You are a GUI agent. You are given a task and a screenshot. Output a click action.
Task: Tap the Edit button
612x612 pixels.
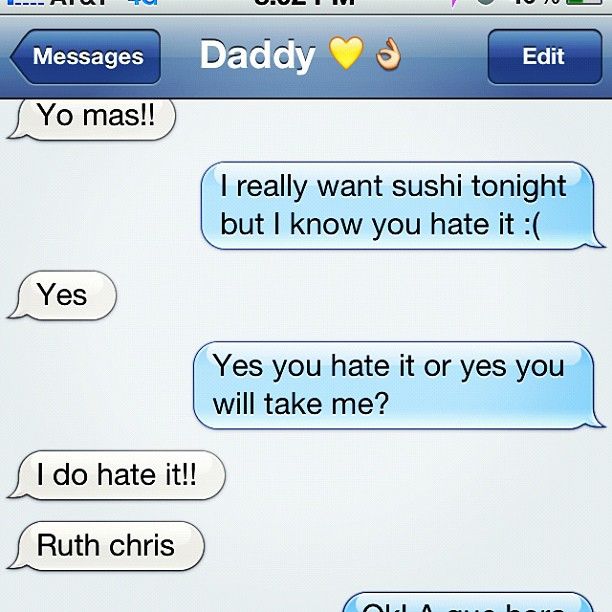(x=543, y=57)
